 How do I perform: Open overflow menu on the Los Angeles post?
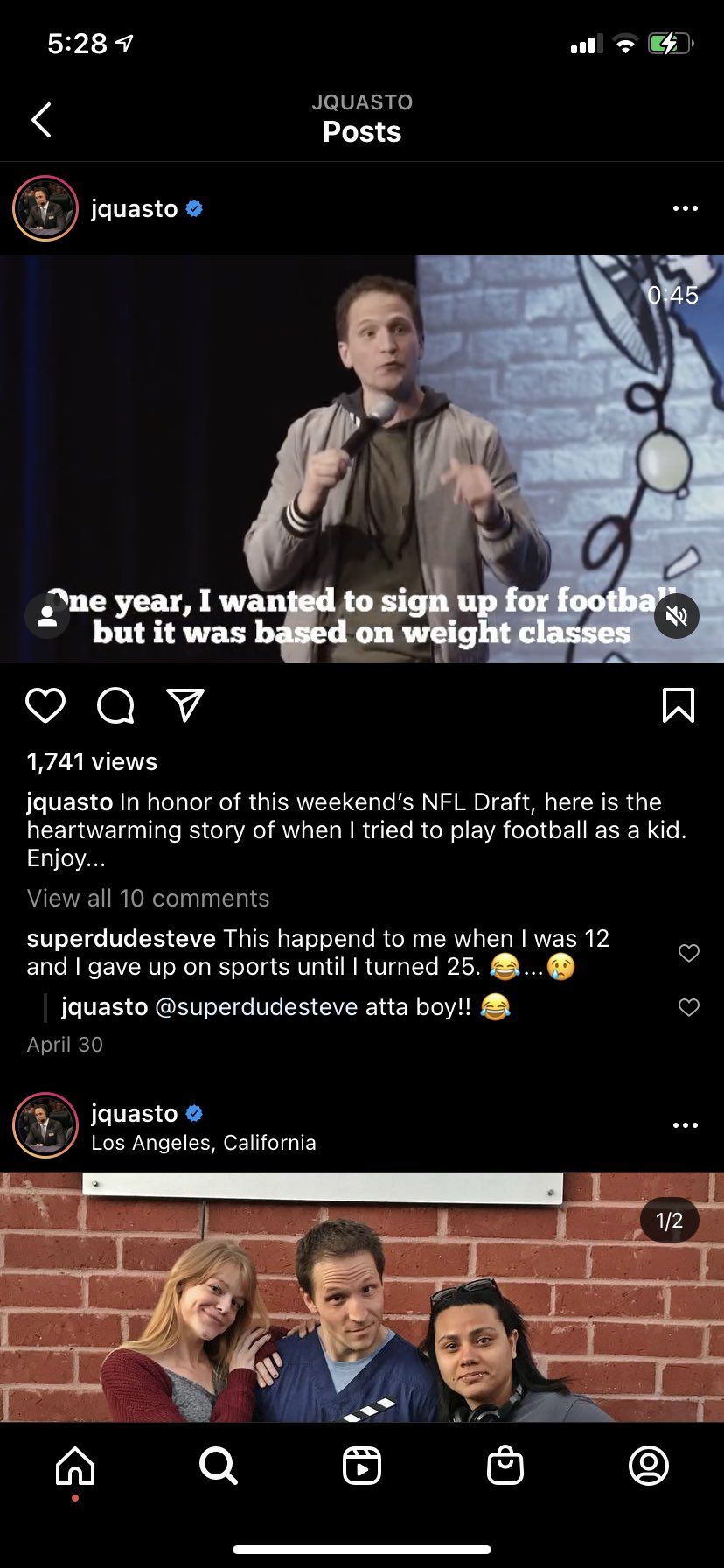(x=685, y=1125)
